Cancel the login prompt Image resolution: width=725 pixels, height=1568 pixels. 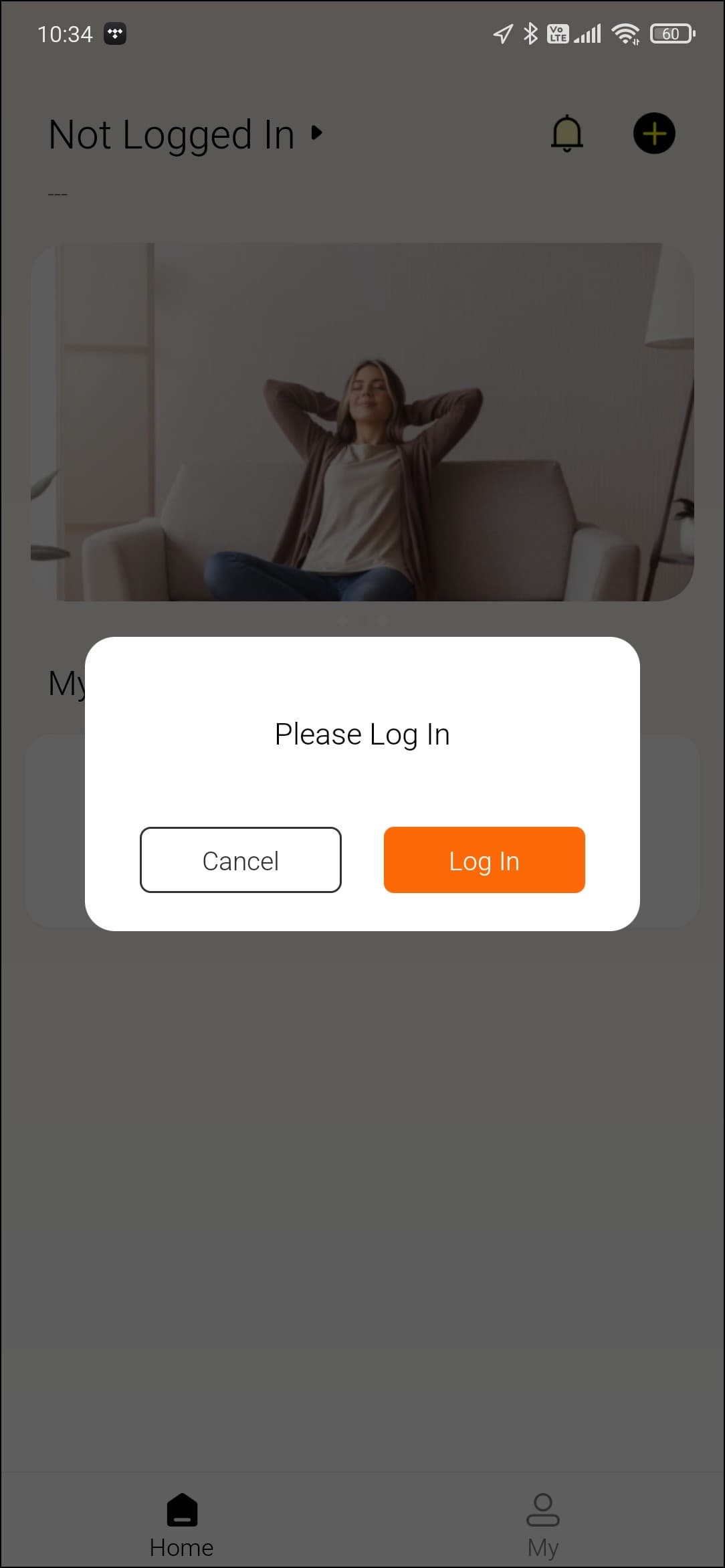[x=241, y=860]
